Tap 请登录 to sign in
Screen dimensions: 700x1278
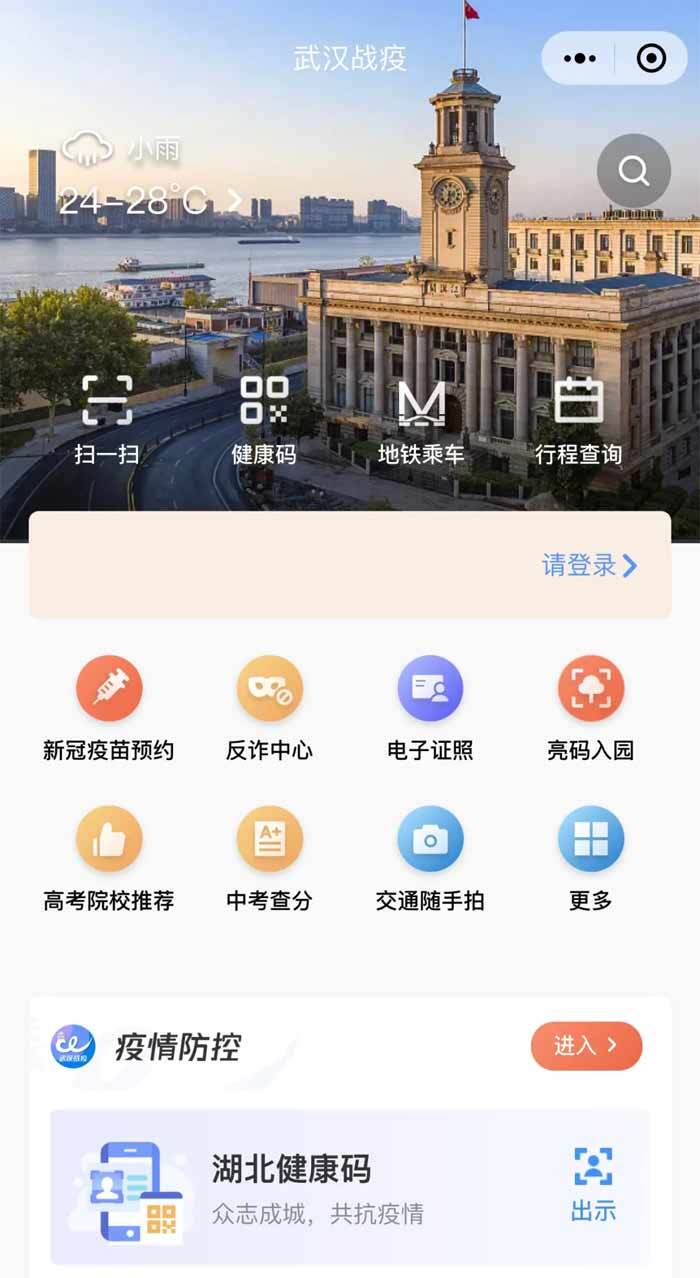(x=588, y=565)
